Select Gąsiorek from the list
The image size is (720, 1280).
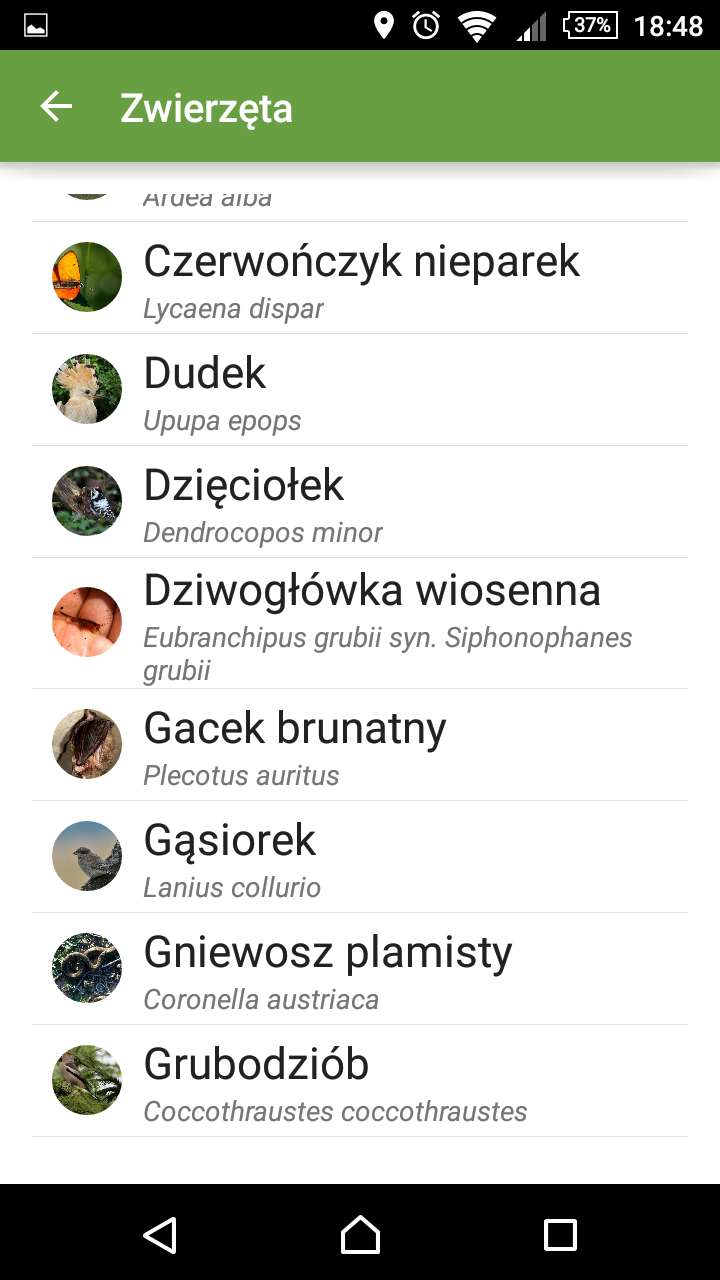pyautogui.click(x=360, y=857)
